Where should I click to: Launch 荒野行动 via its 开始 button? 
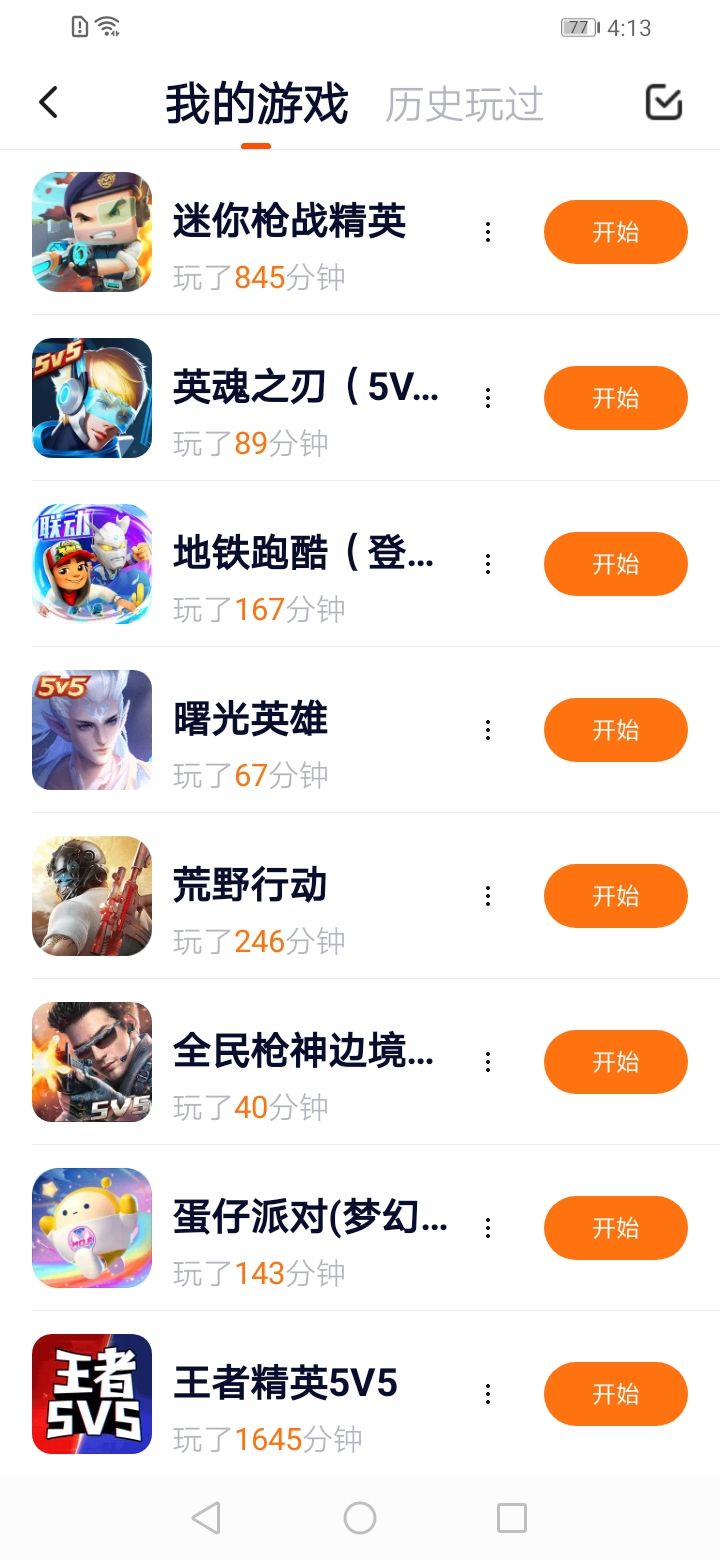click(615, 896)
